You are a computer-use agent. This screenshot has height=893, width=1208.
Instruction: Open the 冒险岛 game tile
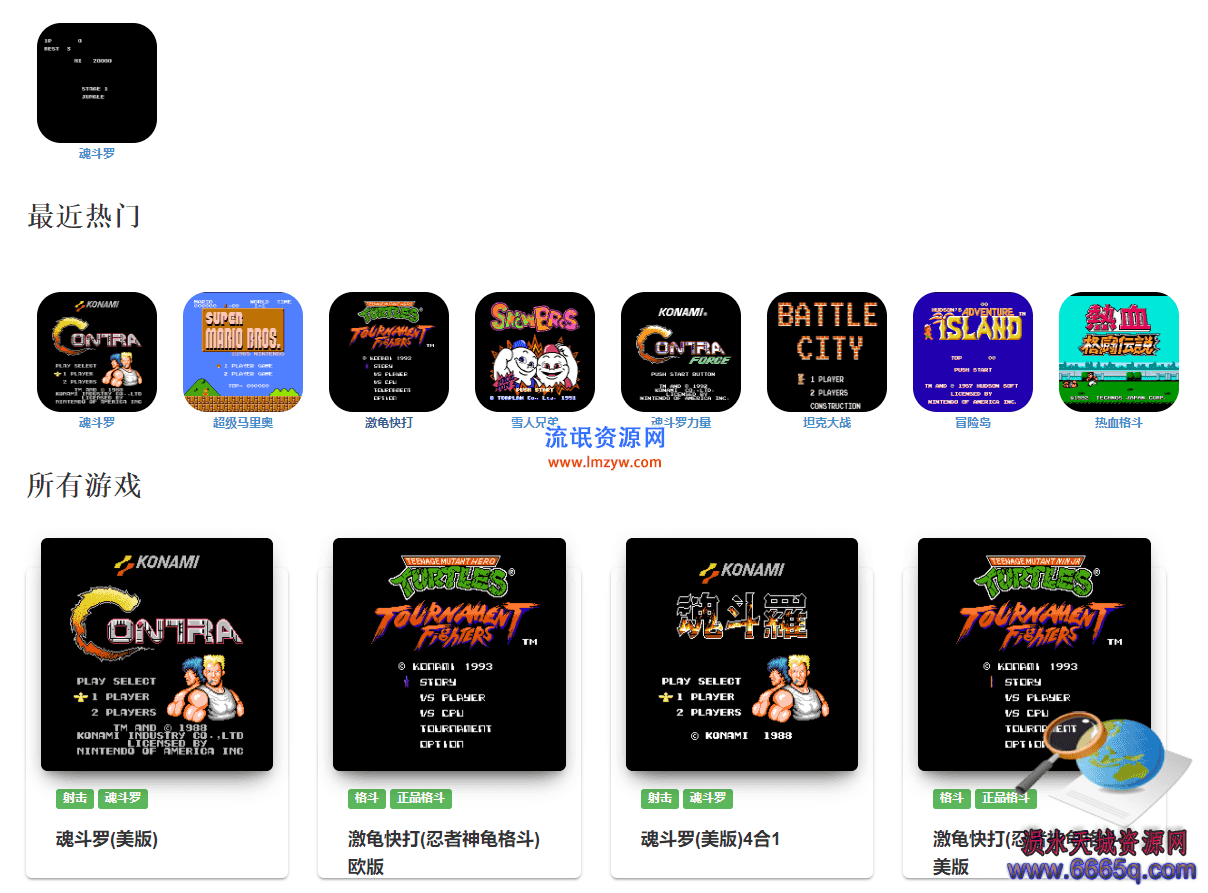(973, 352)
